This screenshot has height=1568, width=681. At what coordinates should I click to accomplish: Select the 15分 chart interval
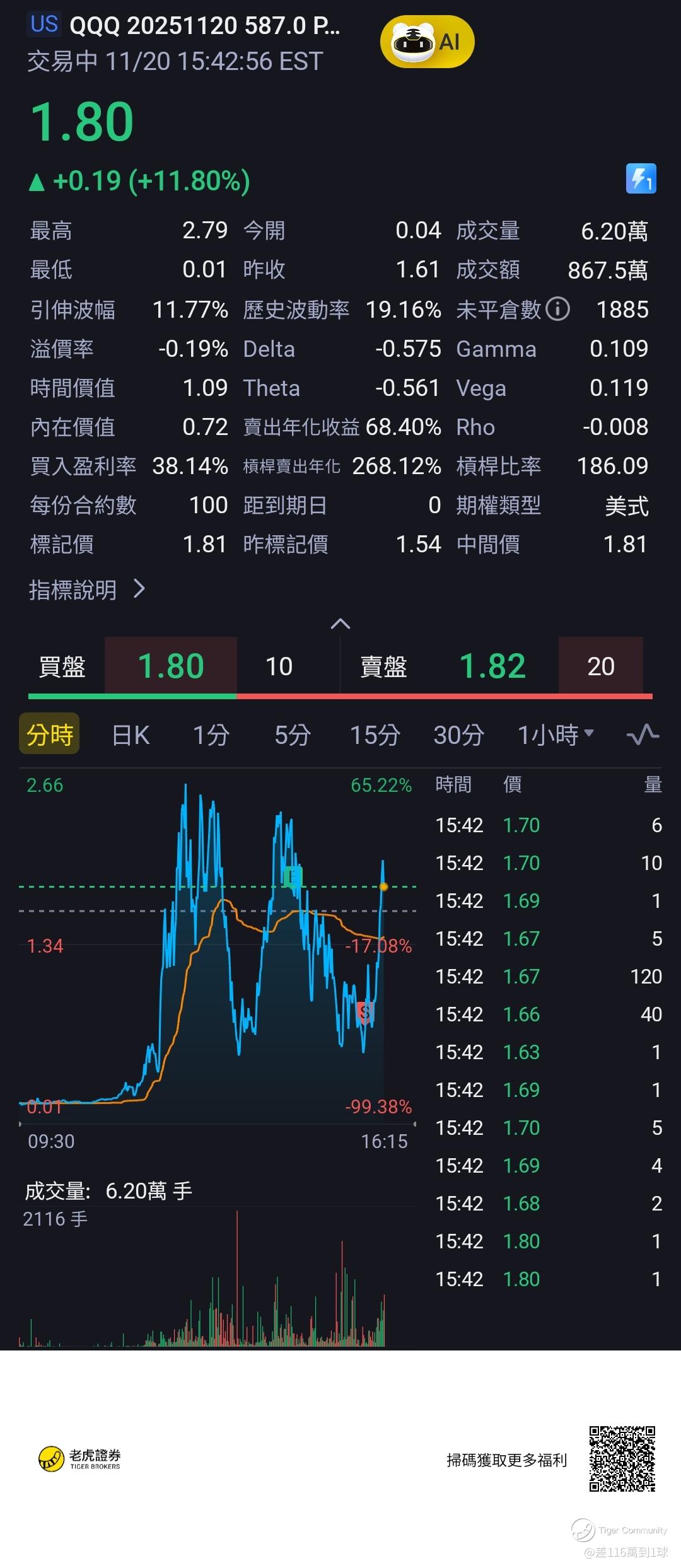click(375, 735)
